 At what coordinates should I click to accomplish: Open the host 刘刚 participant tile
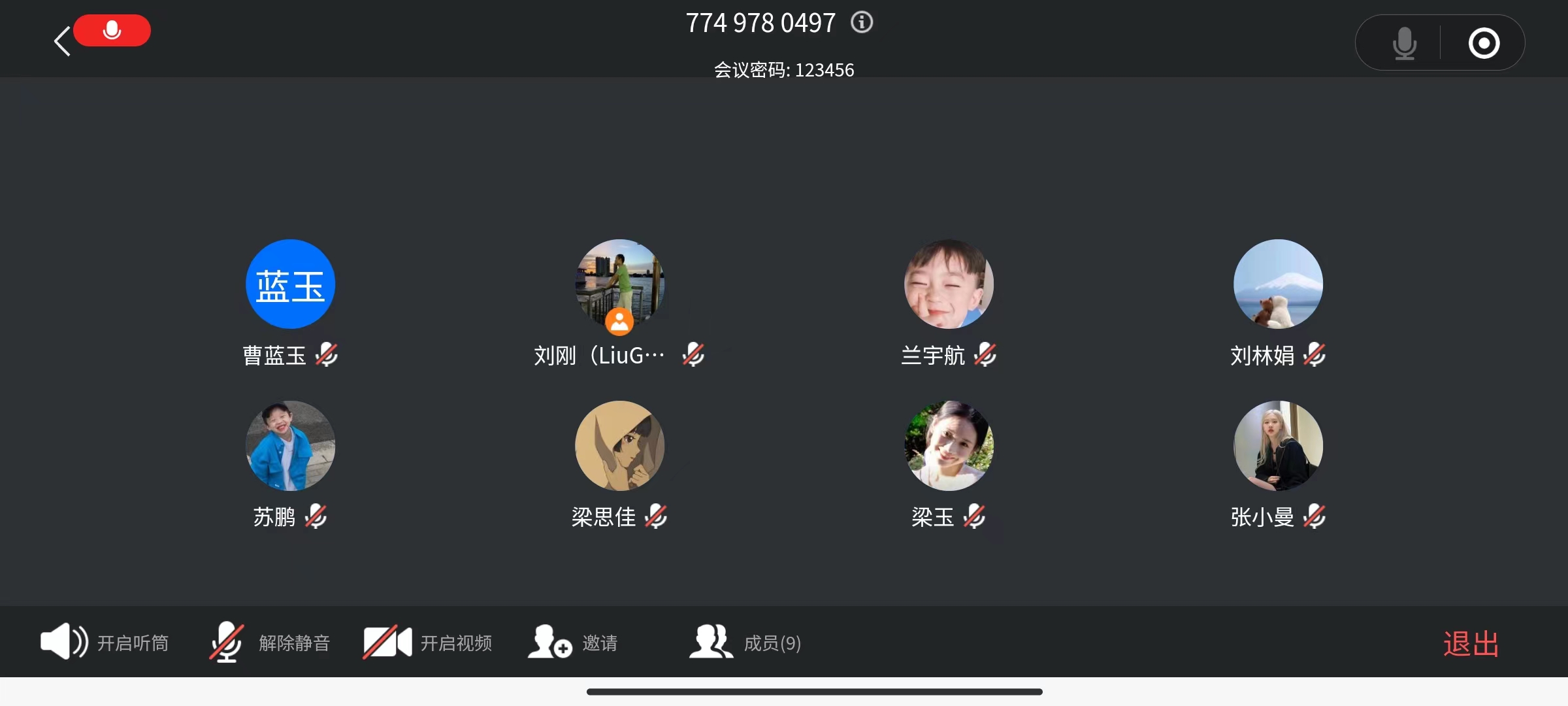pos(619,284)
